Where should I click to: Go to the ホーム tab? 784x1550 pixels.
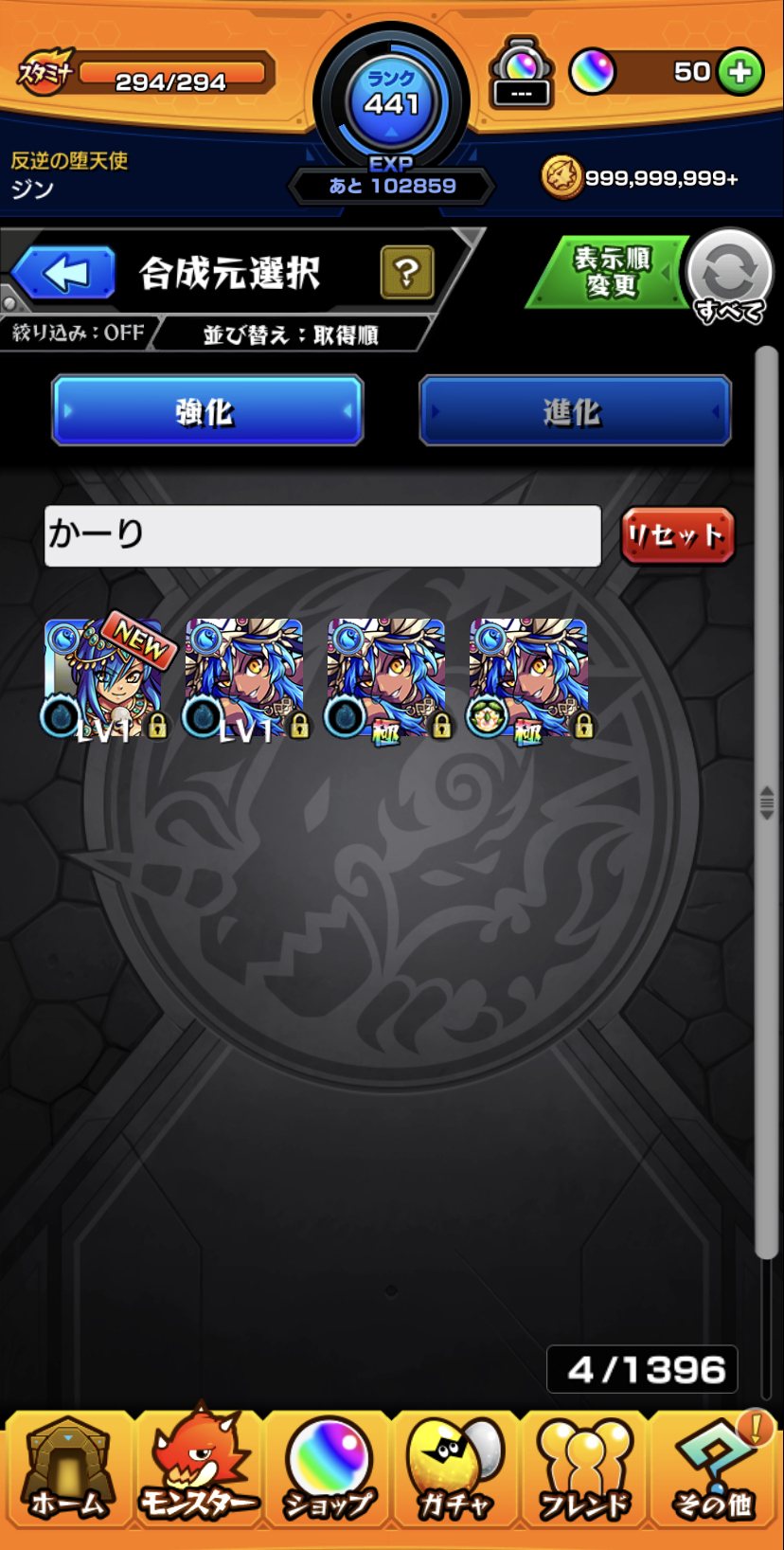tap(67, 1470)
